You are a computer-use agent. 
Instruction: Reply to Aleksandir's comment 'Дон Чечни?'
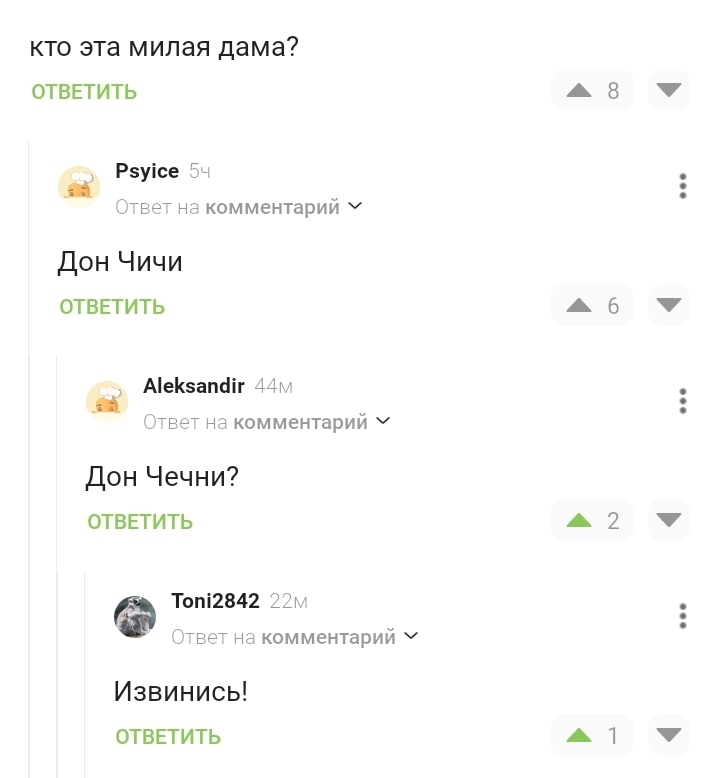(x=140, y=522)
